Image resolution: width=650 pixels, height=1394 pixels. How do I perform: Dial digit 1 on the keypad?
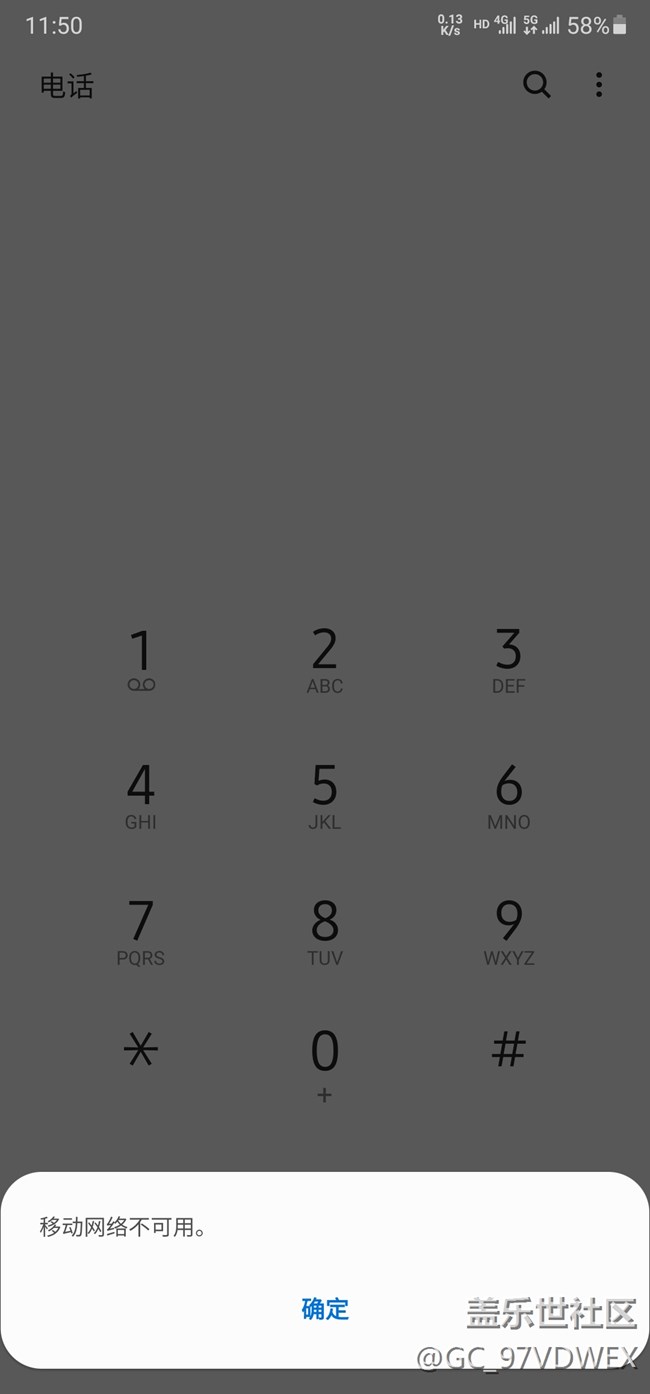pyautogui.click(x=141, y=660)
